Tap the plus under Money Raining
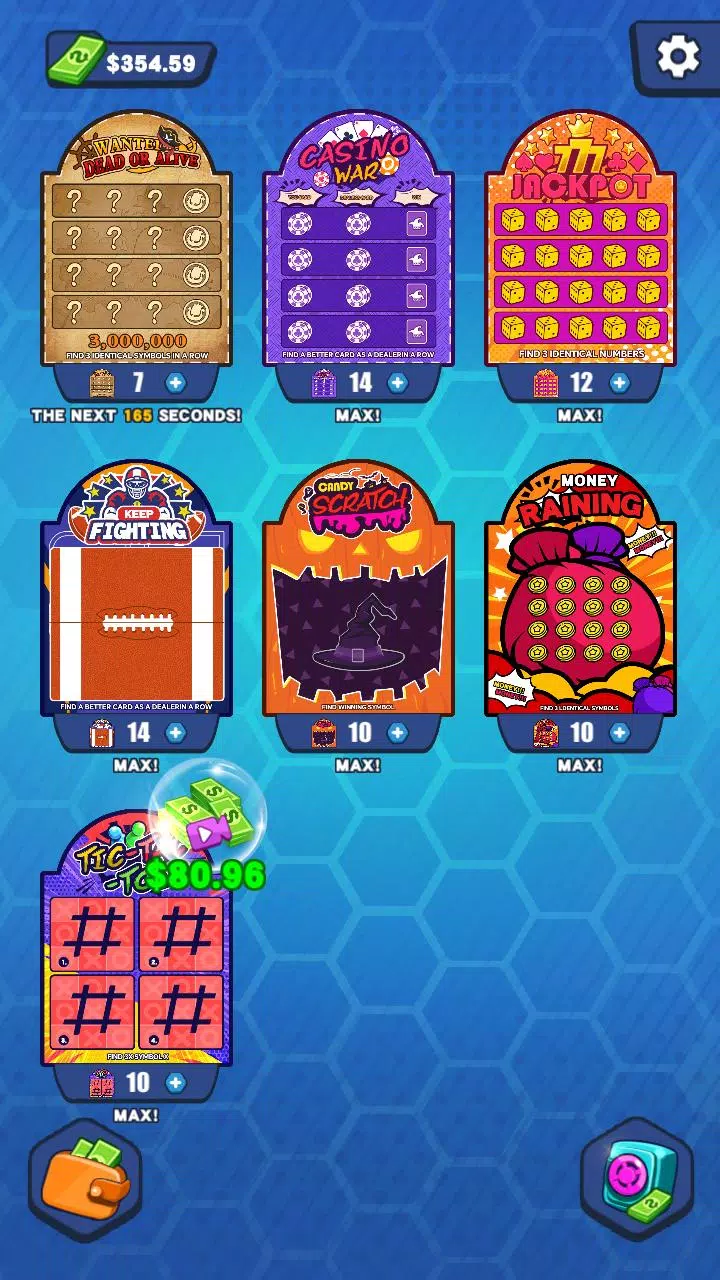The width and height of the screenshot is (720, 1280). [x=620, y=732]
